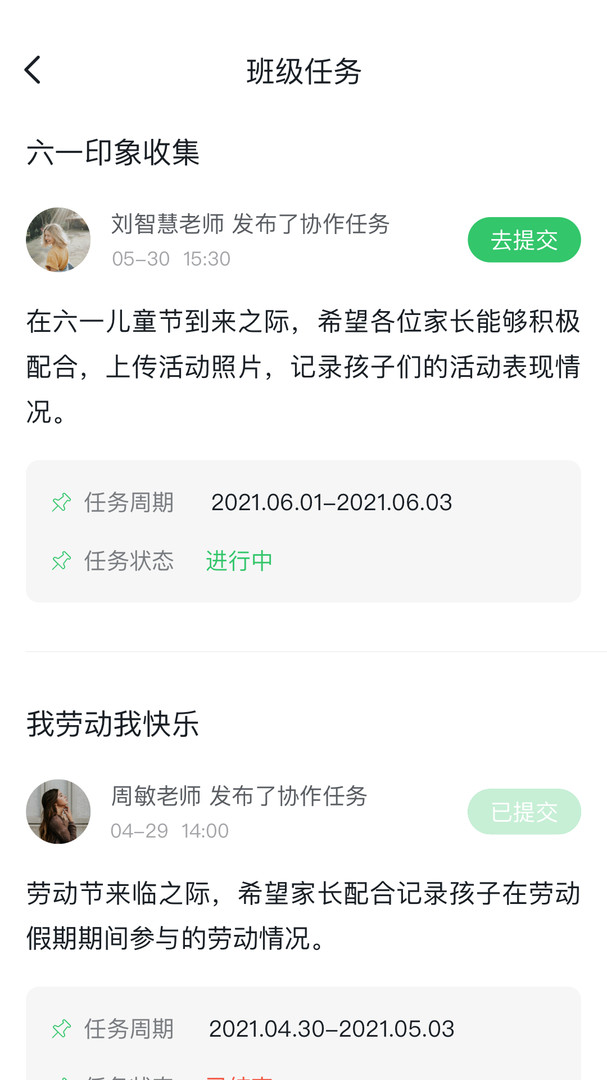Viewport: 607px width, 1080px height.
Task: Open the 六一印象收集 task details
Action: coord(113,153)
